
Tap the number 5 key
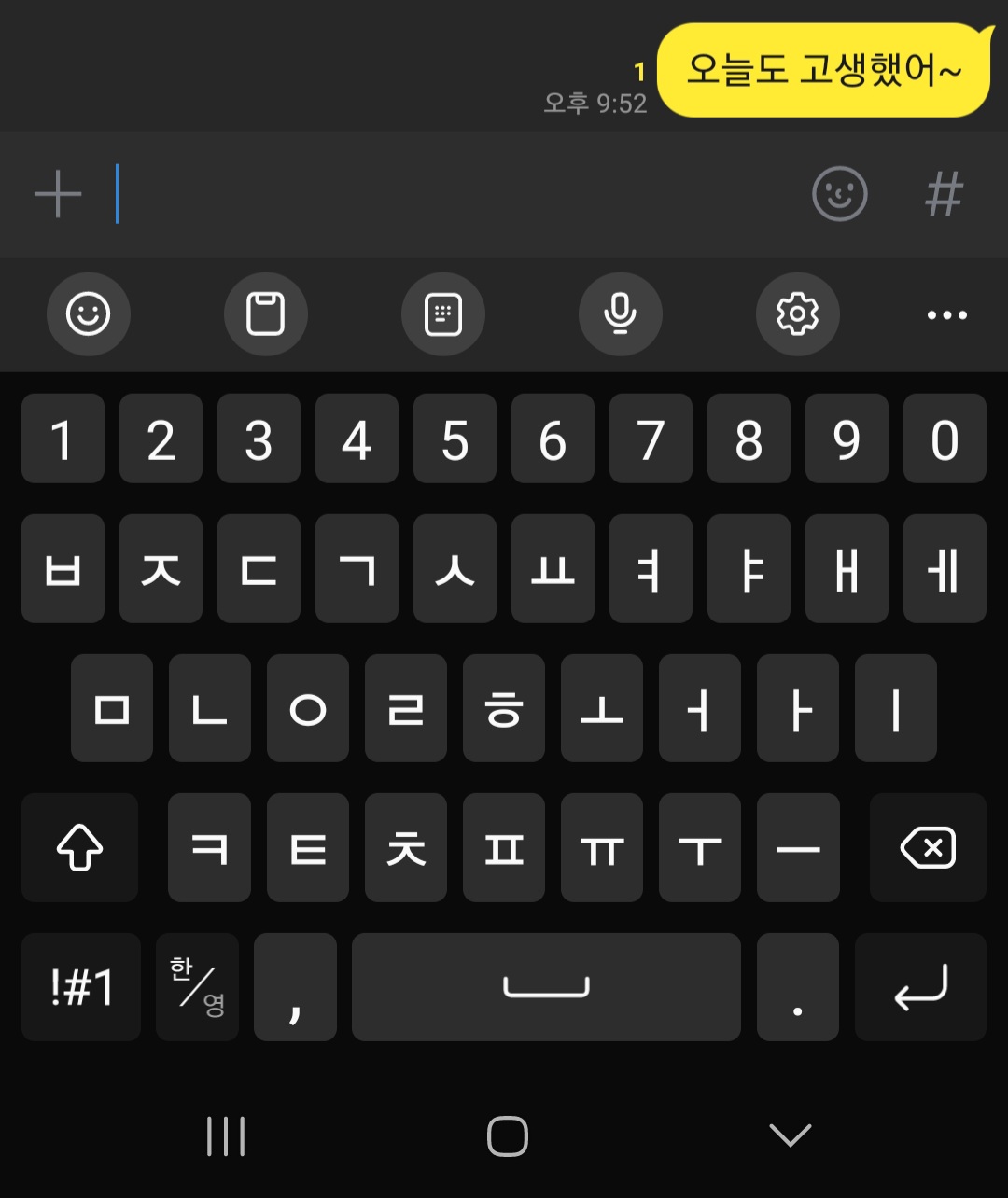point(455,439)
